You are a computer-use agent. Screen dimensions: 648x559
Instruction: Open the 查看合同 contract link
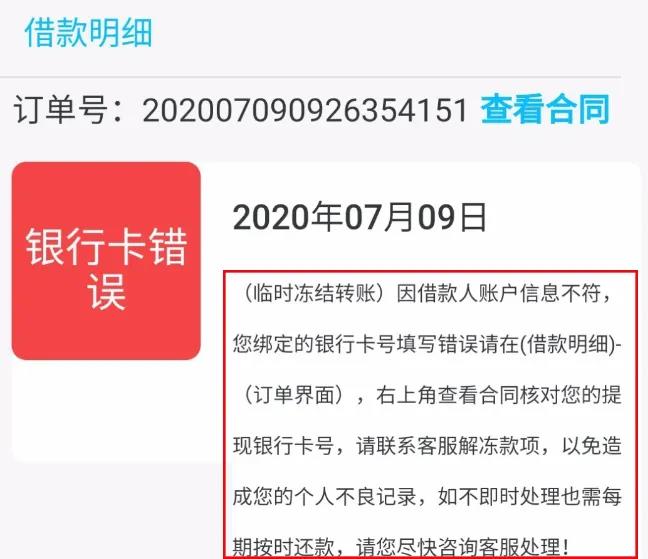tap(545, 109)
